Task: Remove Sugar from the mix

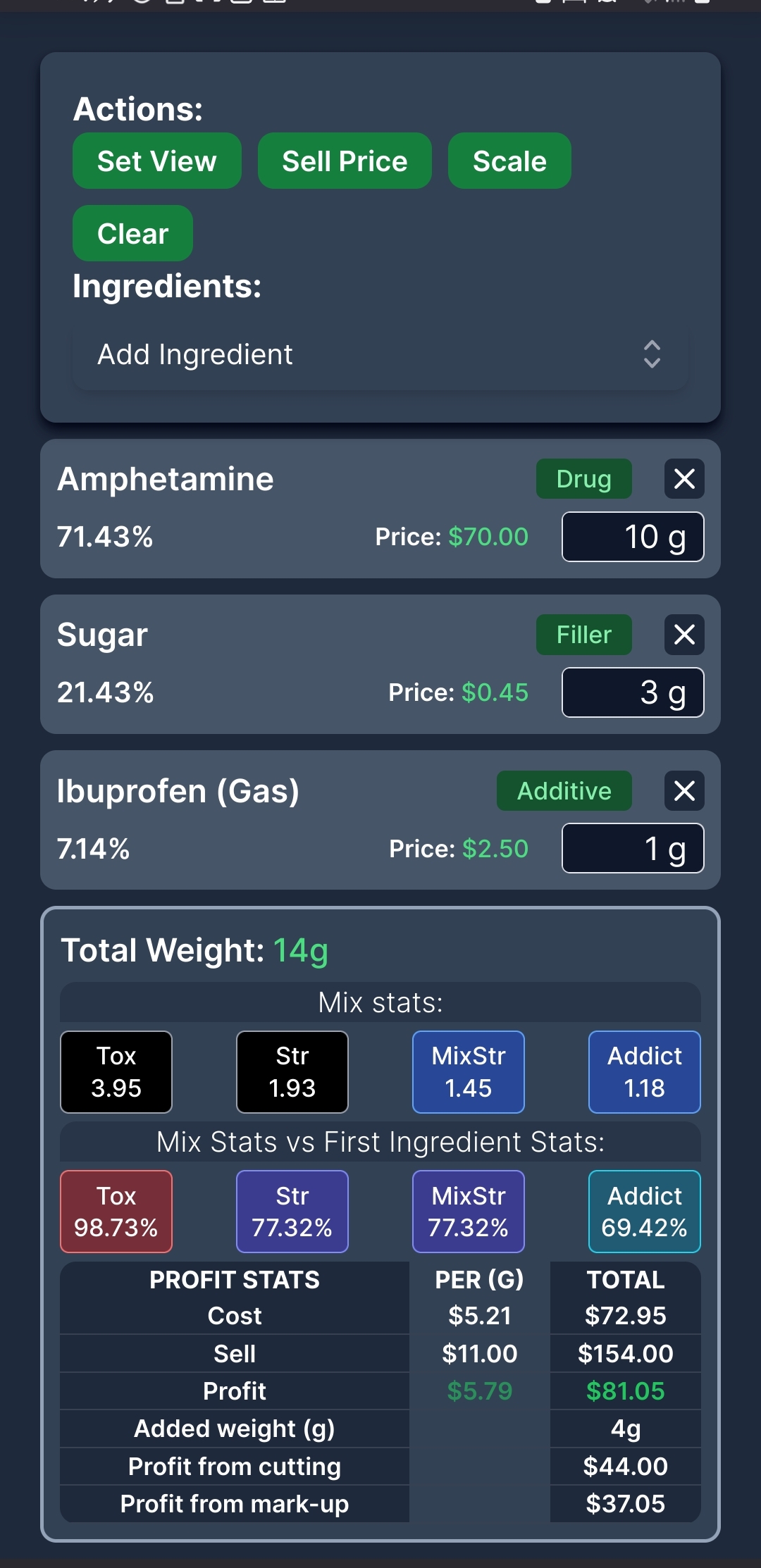Action: 684,635
